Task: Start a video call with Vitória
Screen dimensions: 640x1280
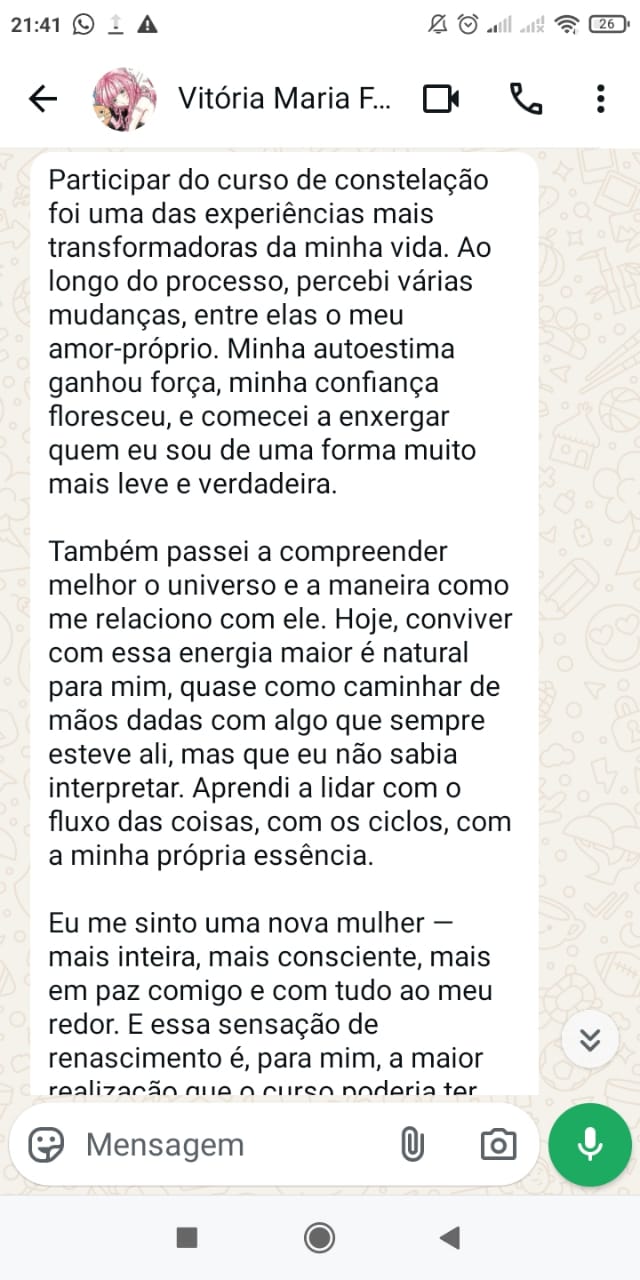Action: click(441, 98)
